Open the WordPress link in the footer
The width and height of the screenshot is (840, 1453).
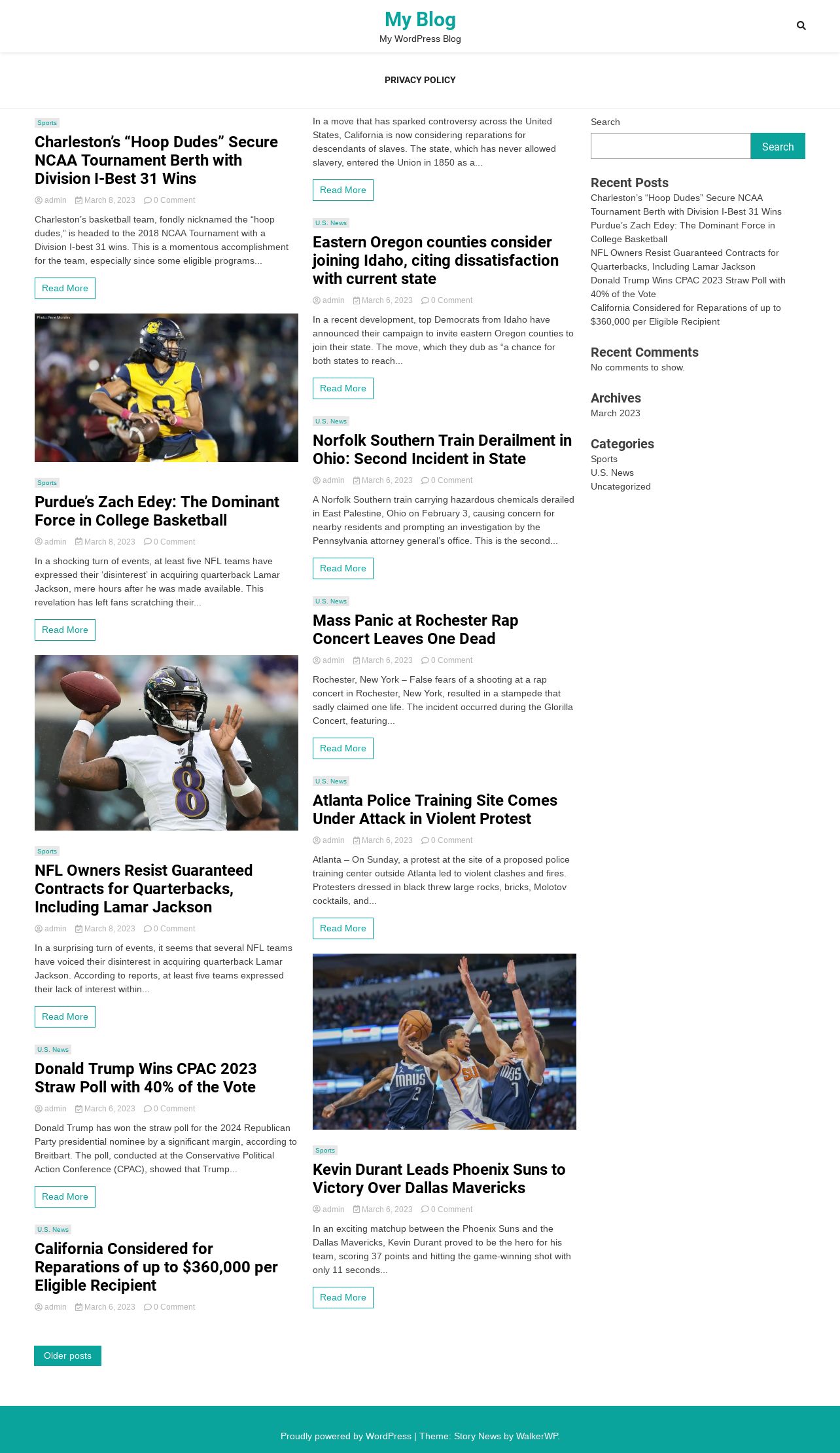pyautogui.click(x=389, y=1436)
